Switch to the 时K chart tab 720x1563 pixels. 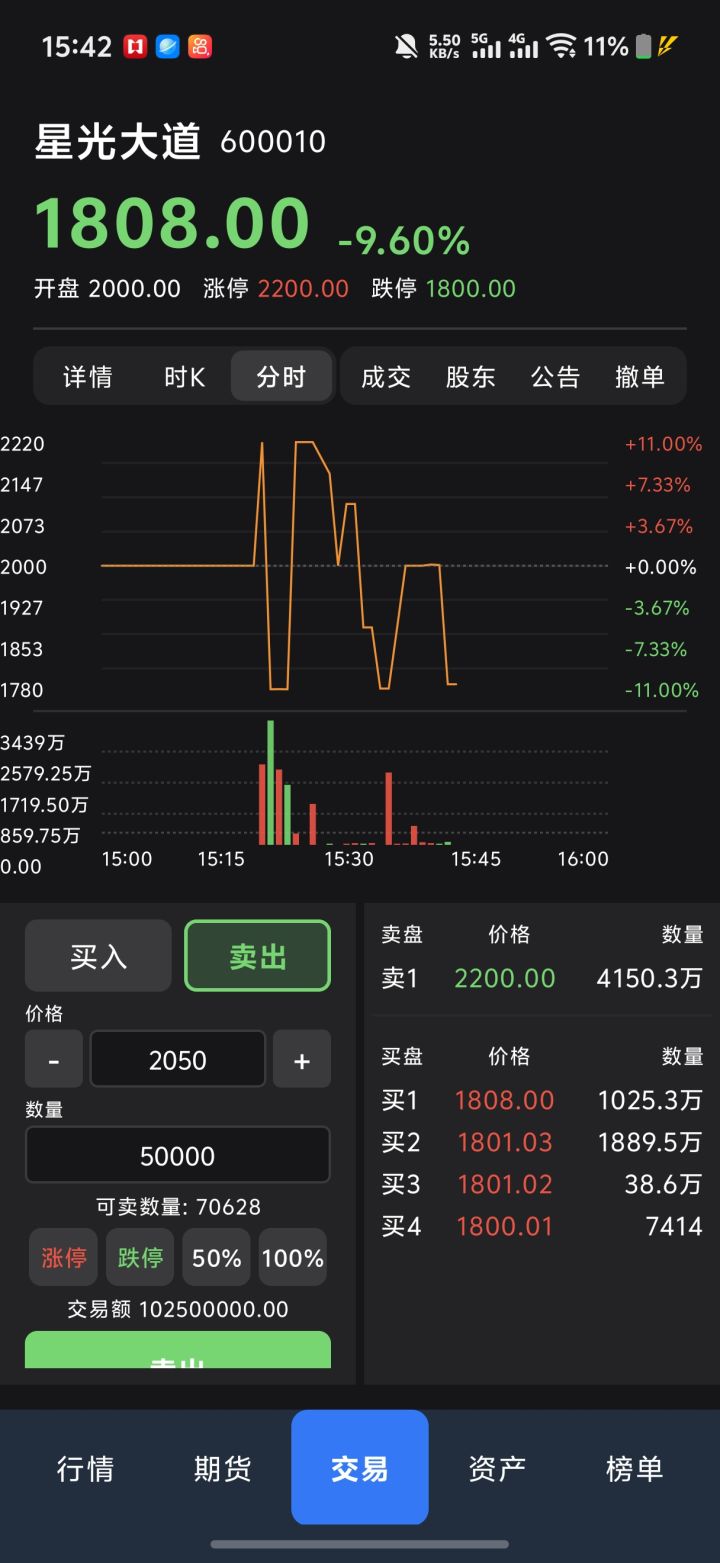point(184,377)
